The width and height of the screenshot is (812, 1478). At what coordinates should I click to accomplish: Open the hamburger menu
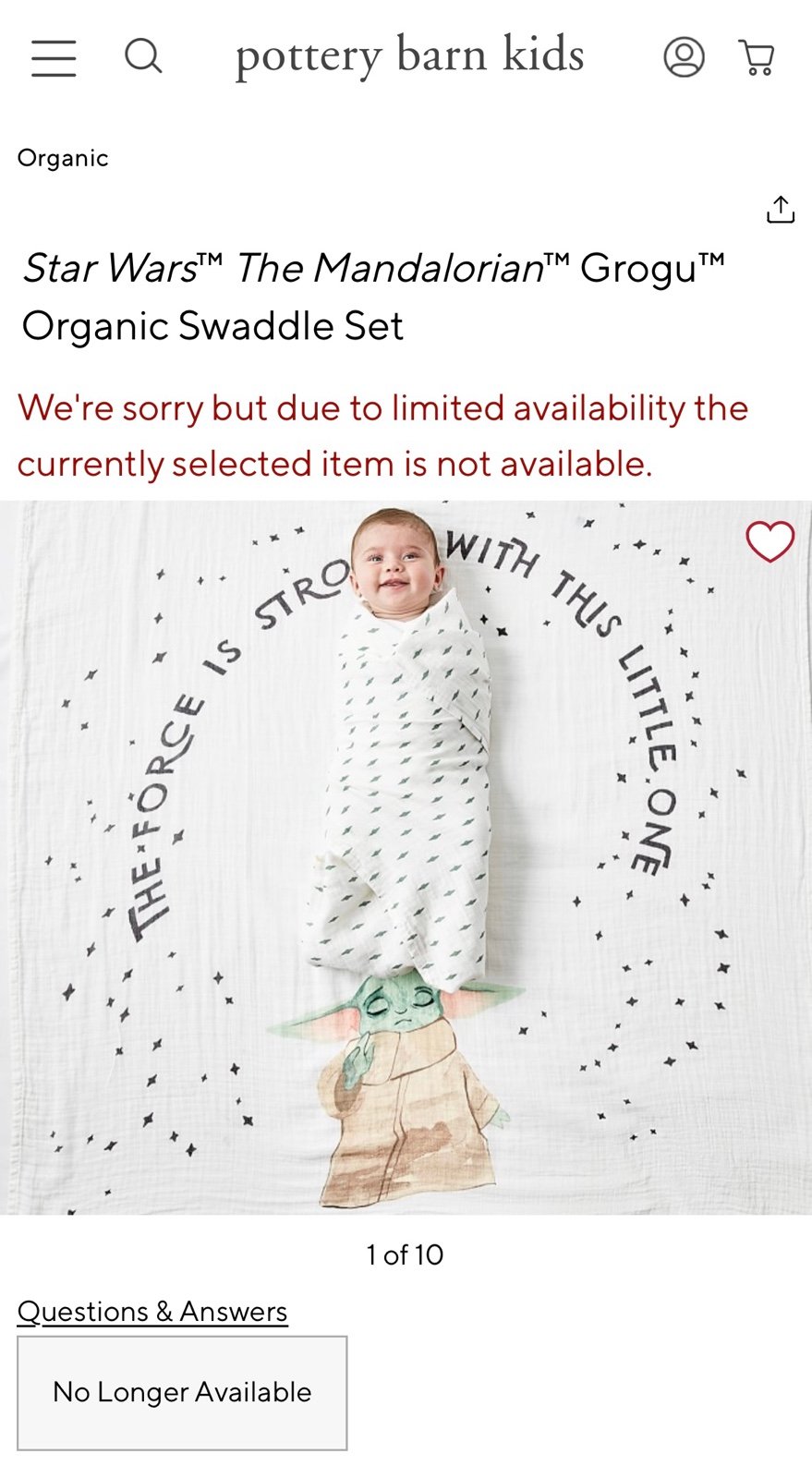click(x=54, y=57)
